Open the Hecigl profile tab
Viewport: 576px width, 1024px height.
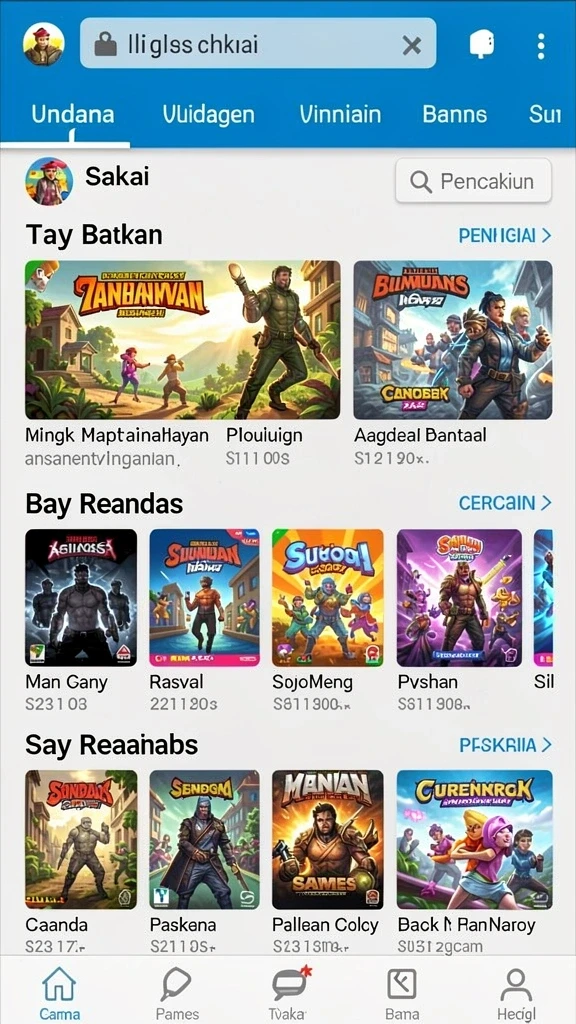click(516, 993)
